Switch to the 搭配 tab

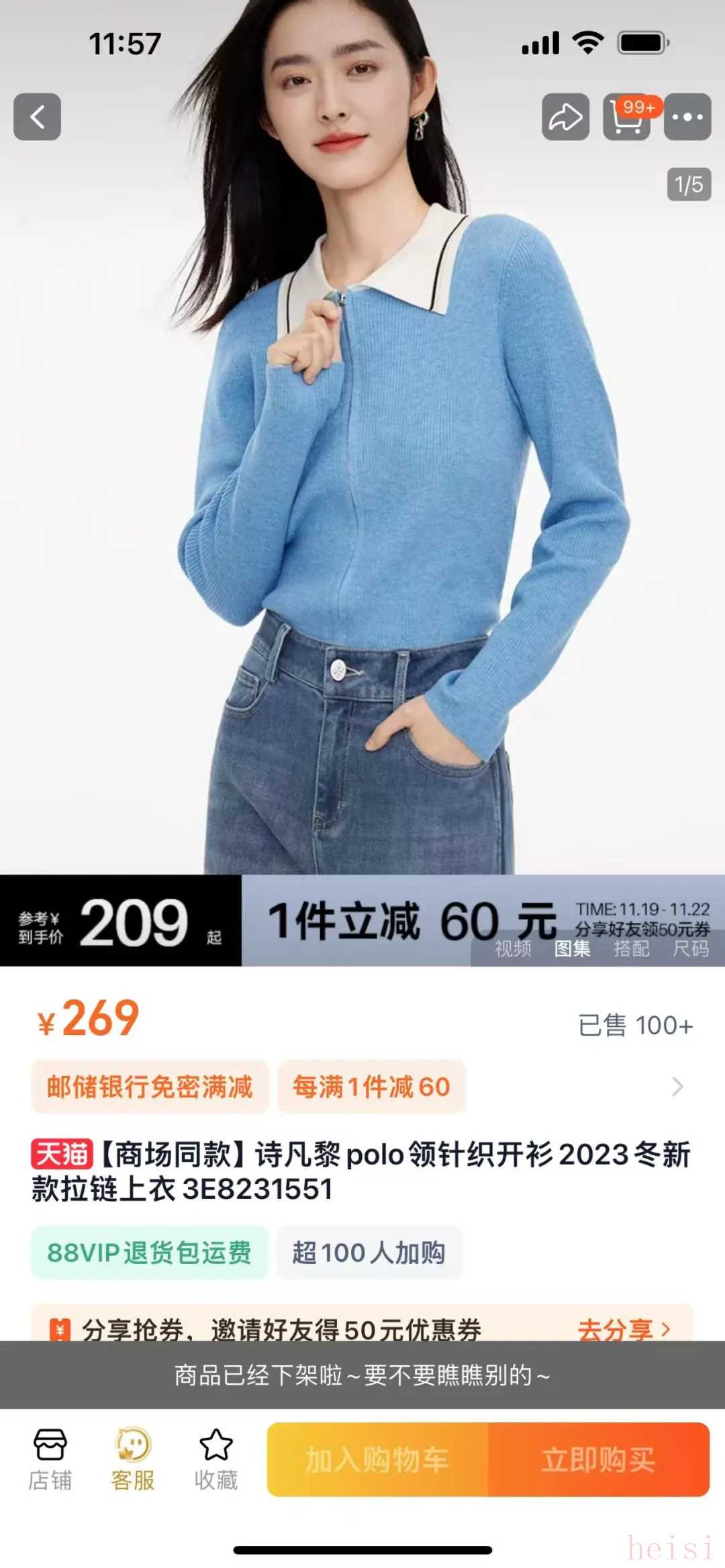coord(631,948)
